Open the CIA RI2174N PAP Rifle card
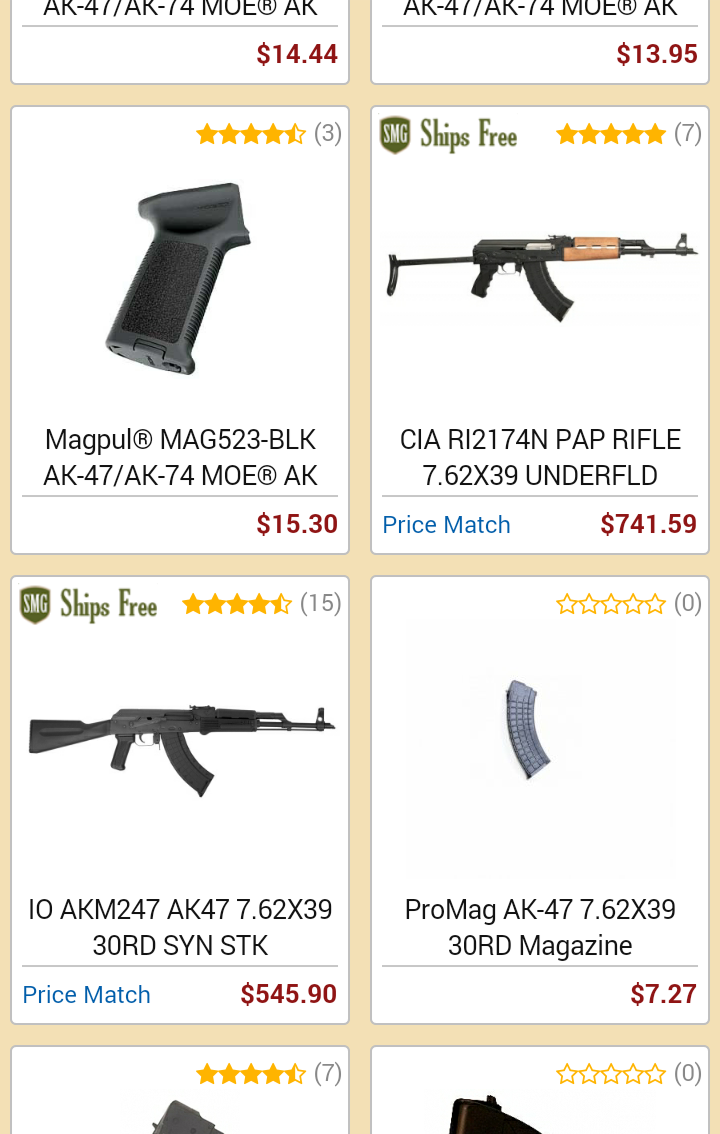The height and width of the screenshot is (1134, 720). [x=540, y=331]
